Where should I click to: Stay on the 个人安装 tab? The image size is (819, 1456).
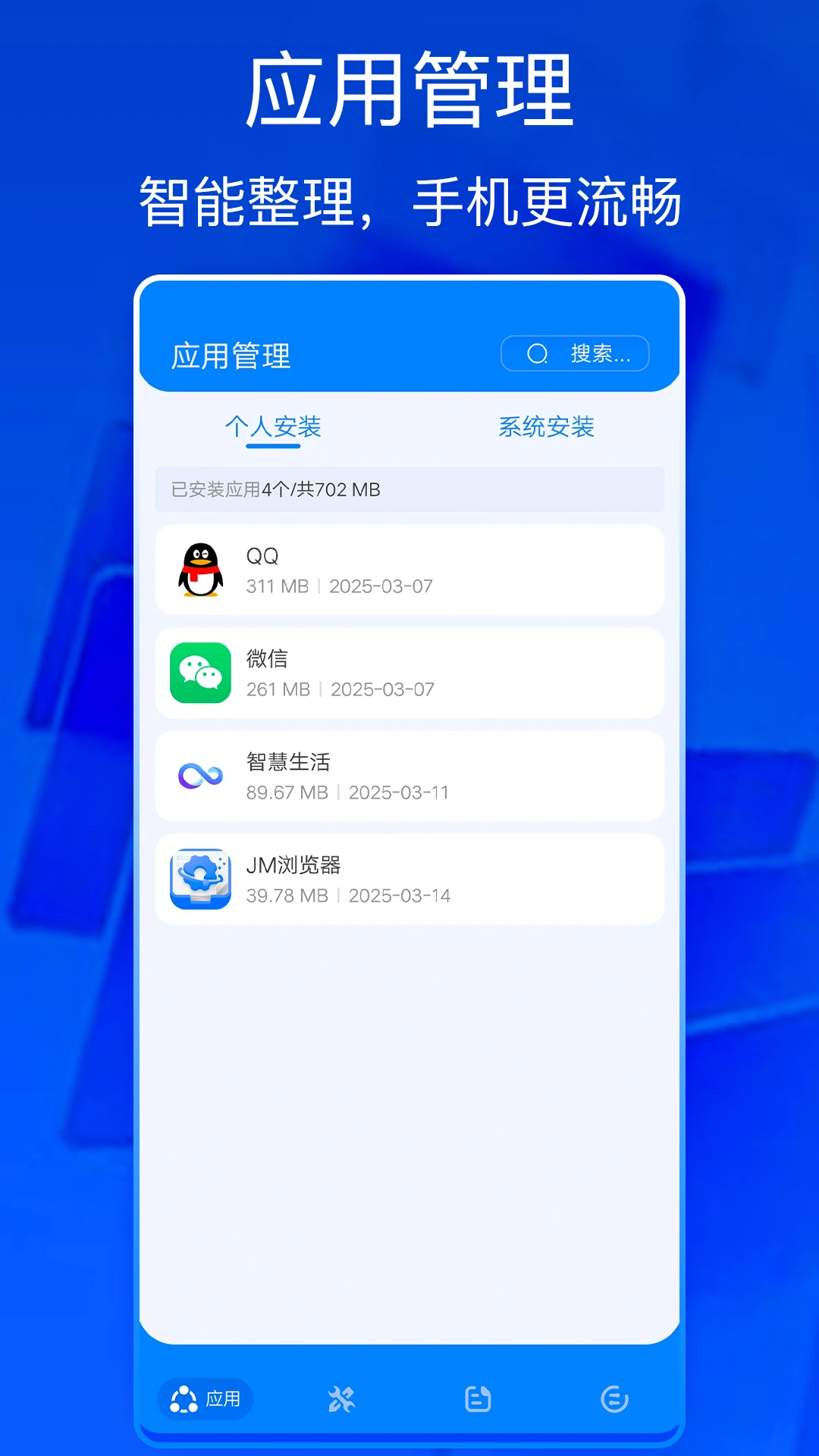point(274,427)
